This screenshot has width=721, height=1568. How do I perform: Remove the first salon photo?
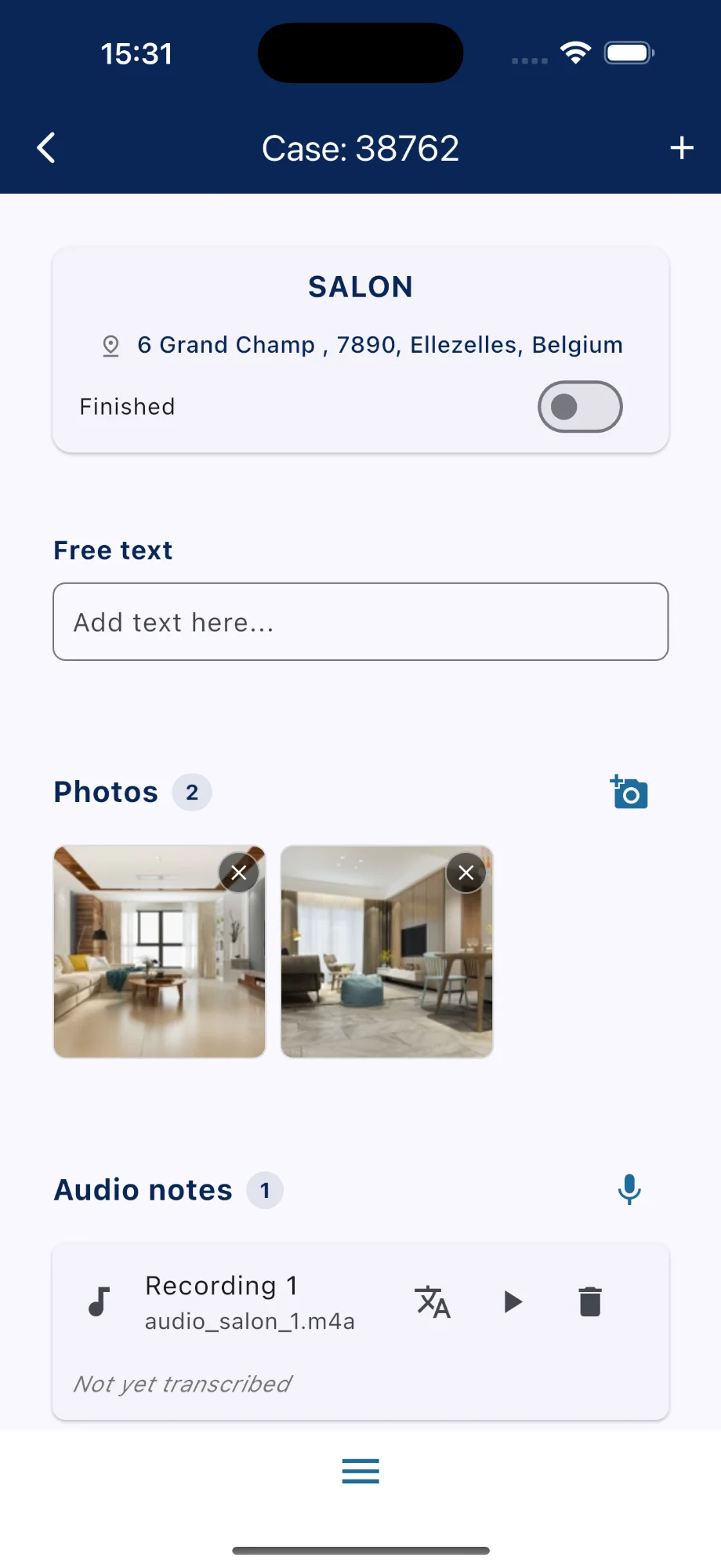point(239,873)
